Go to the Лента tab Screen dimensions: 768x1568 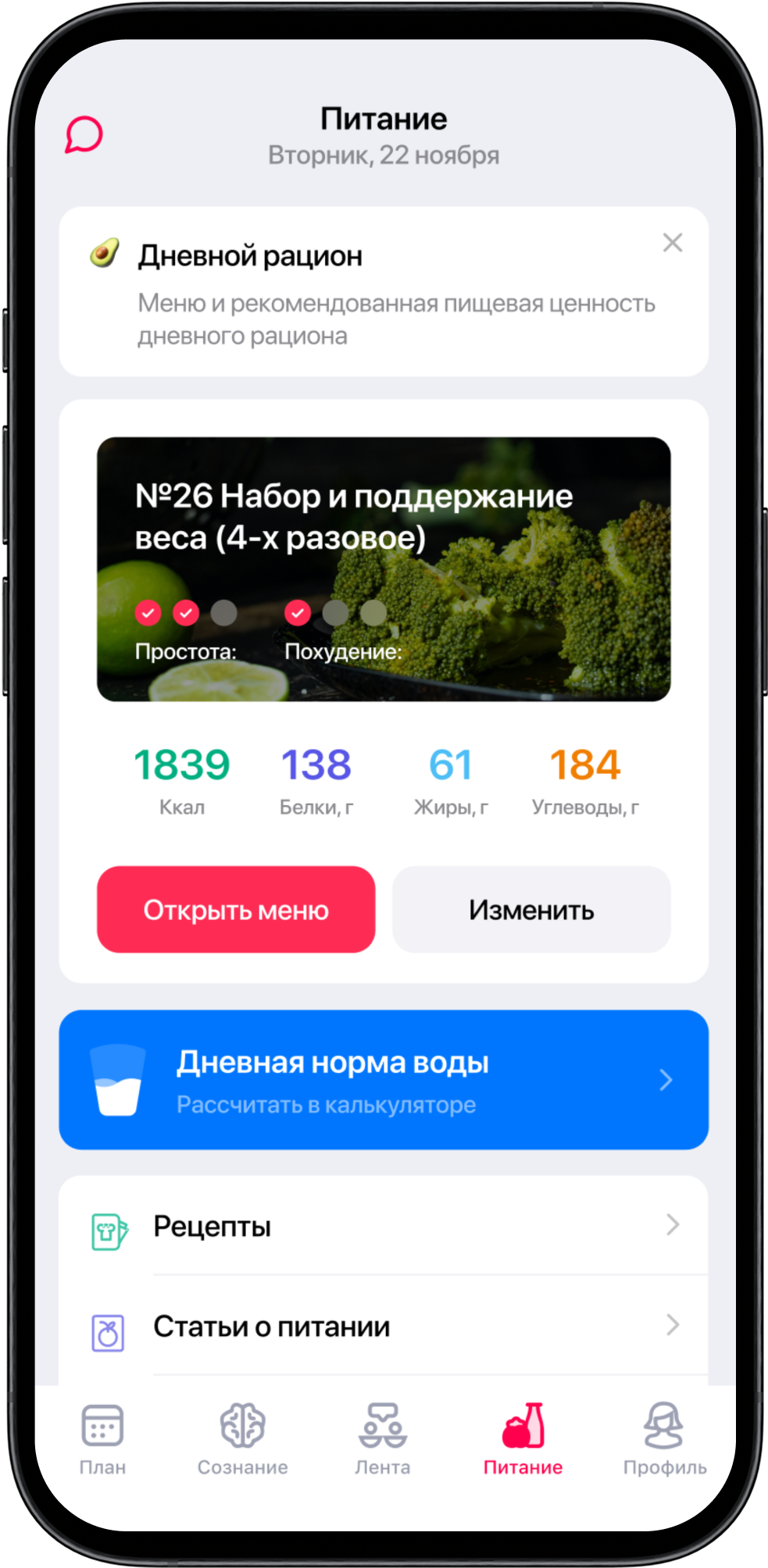(382, 1439)
